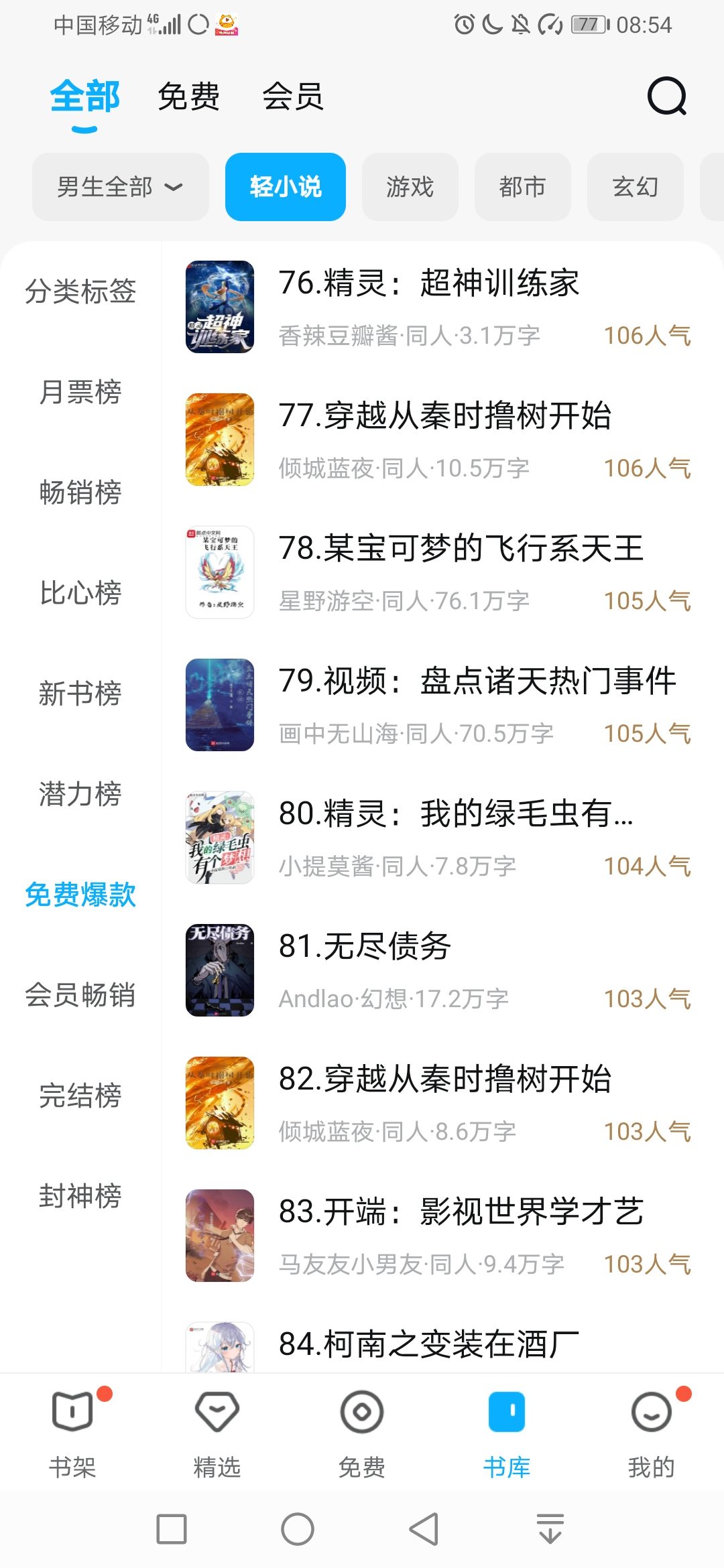Select the 都市 genre chip
Screen dimensions: 724x1568
[522, 187]
